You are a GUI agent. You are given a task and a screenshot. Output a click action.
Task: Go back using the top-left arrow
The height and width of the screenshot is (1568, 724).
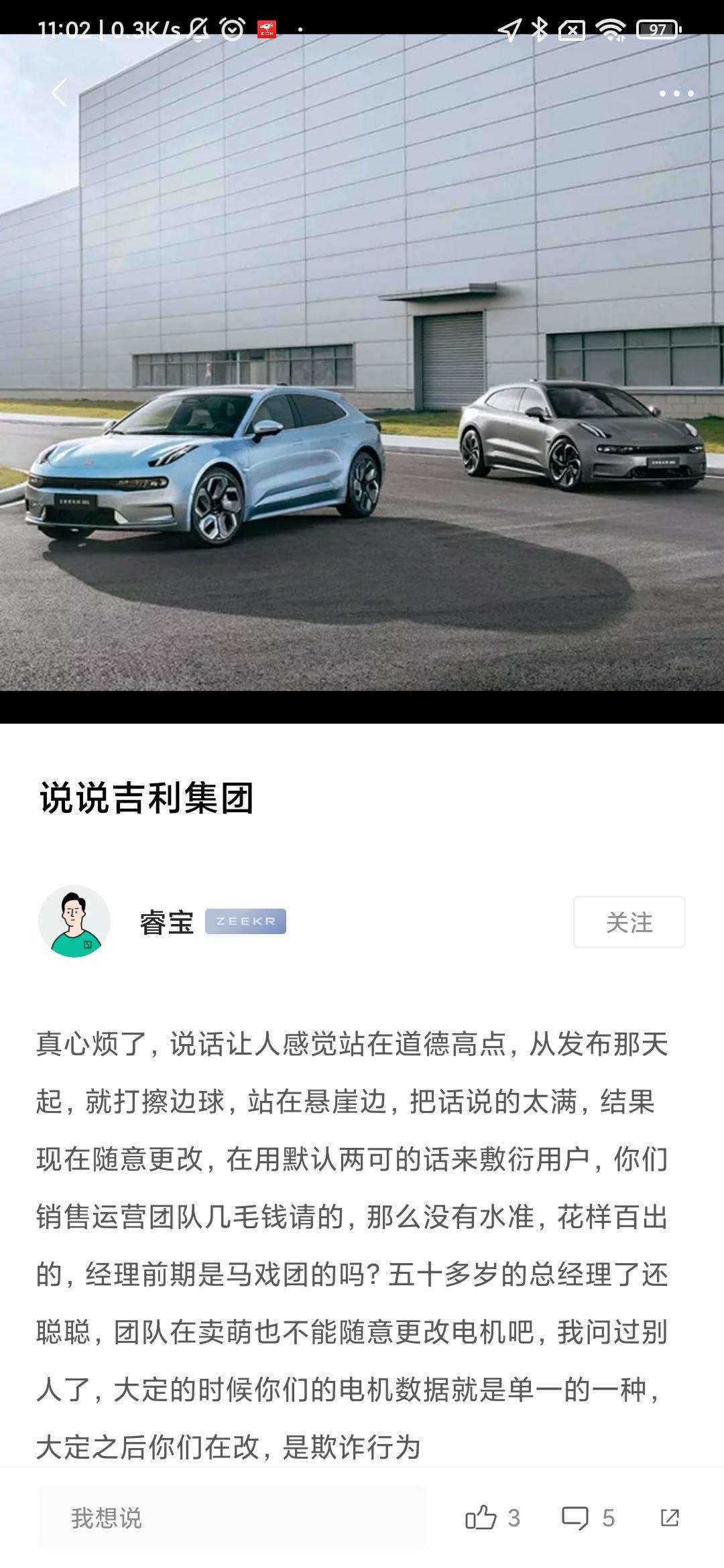pyautogui.click(x=60, y=92)
